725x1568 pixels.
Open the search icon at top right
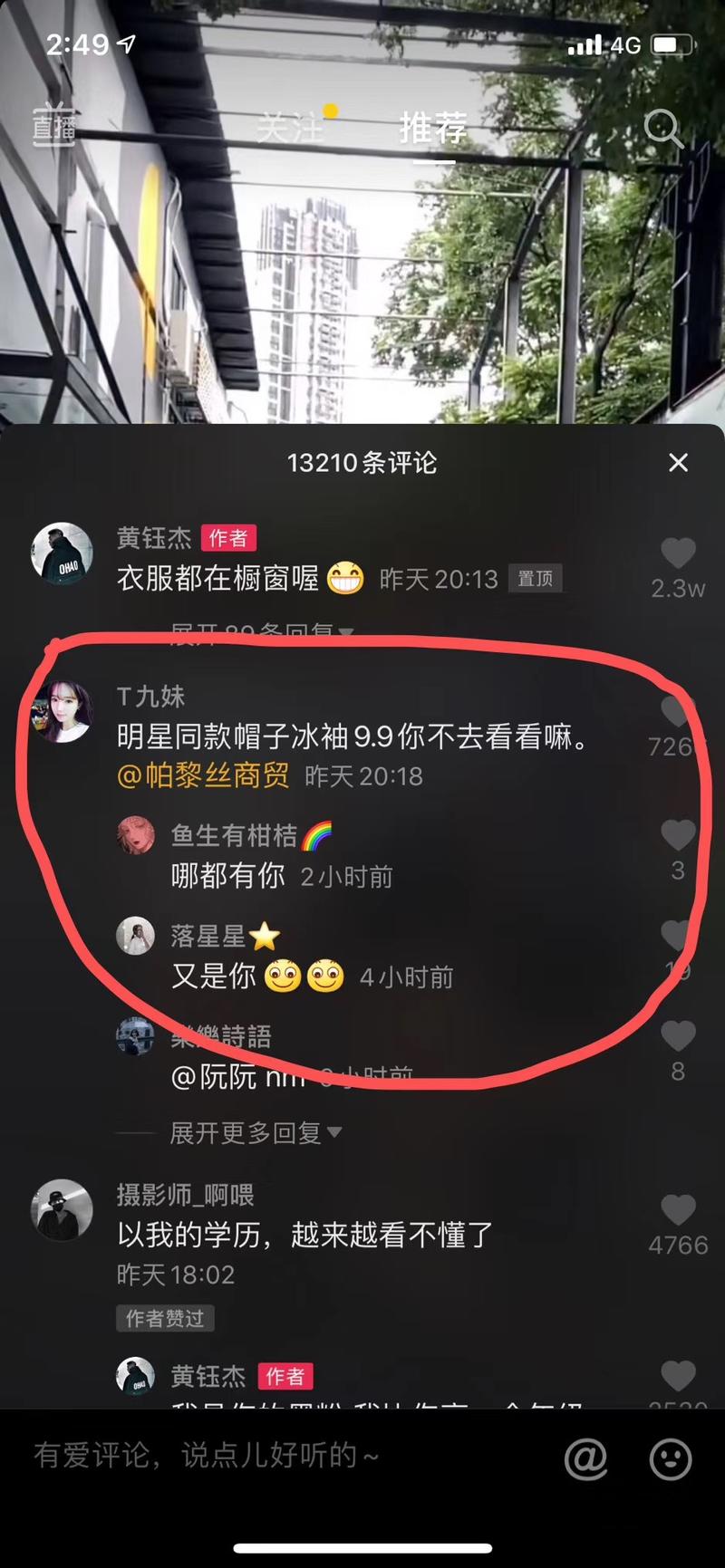(x=664, y=130)
